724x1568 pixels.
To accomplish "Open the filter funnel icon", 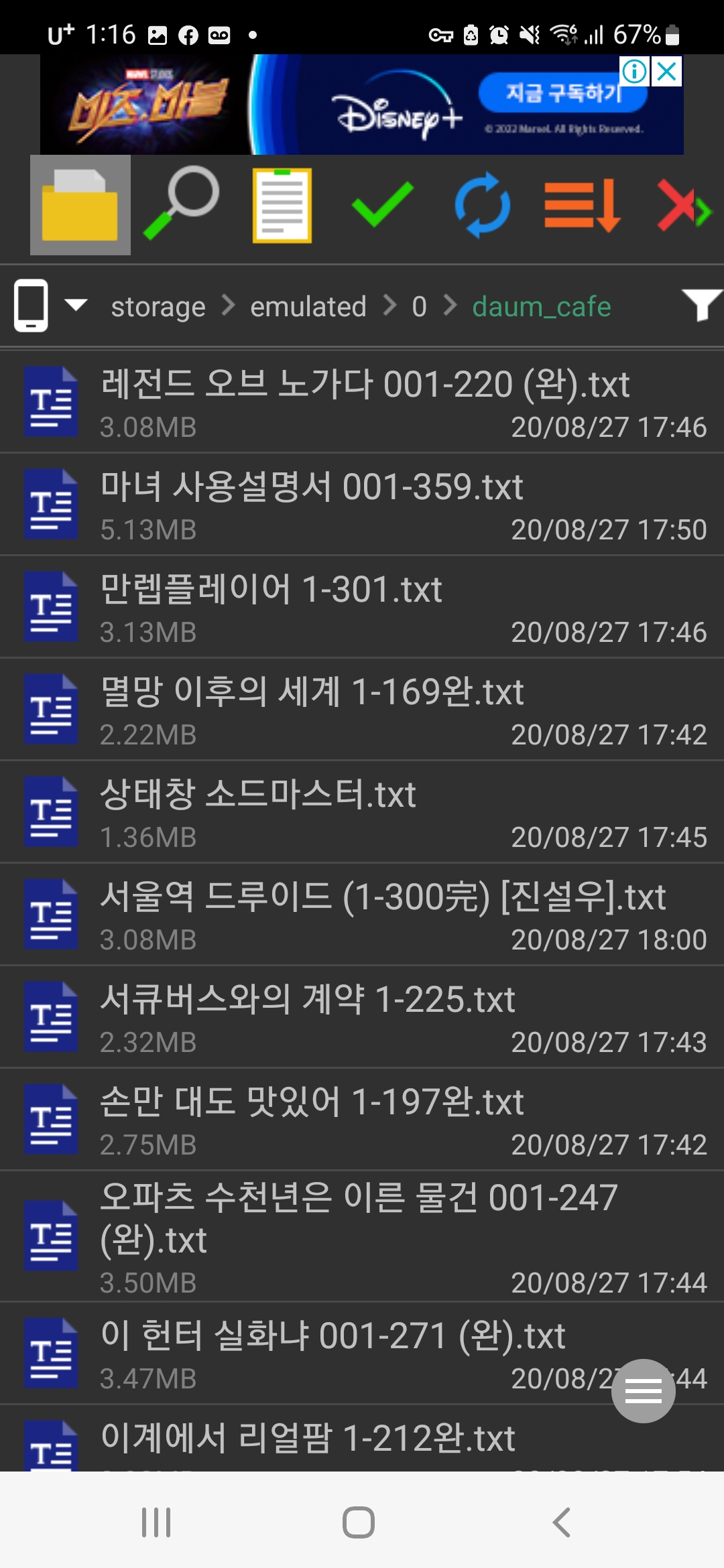I will click(x=701, y=306).
